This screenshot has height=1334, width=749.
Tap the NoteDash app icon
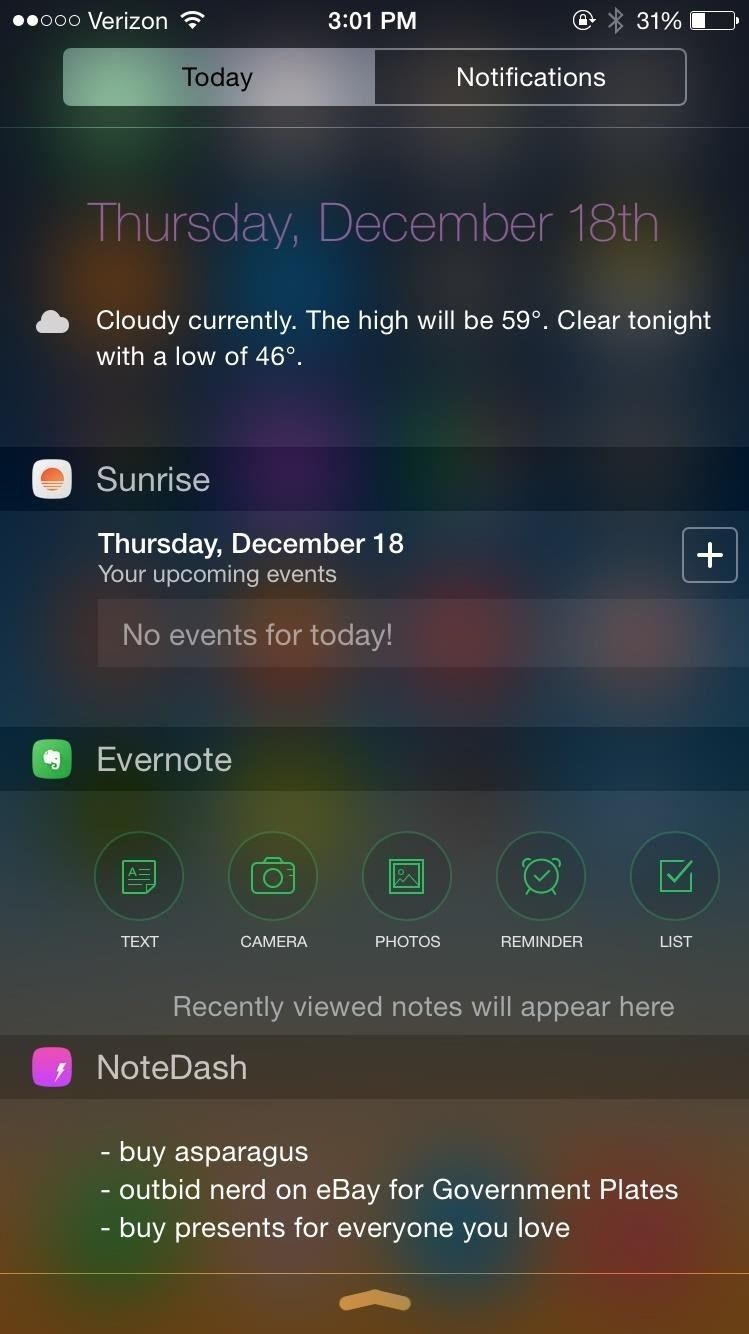51,1066
